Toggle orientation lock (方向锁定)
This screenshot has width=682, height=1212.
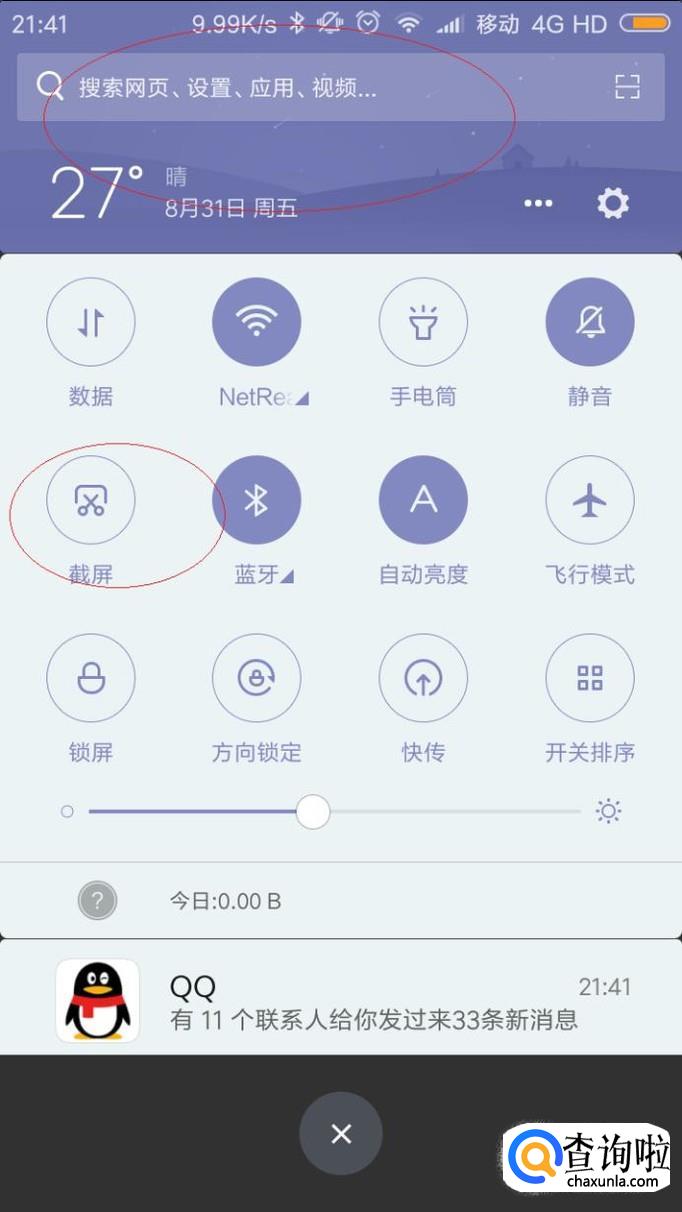tap(257, 678)
